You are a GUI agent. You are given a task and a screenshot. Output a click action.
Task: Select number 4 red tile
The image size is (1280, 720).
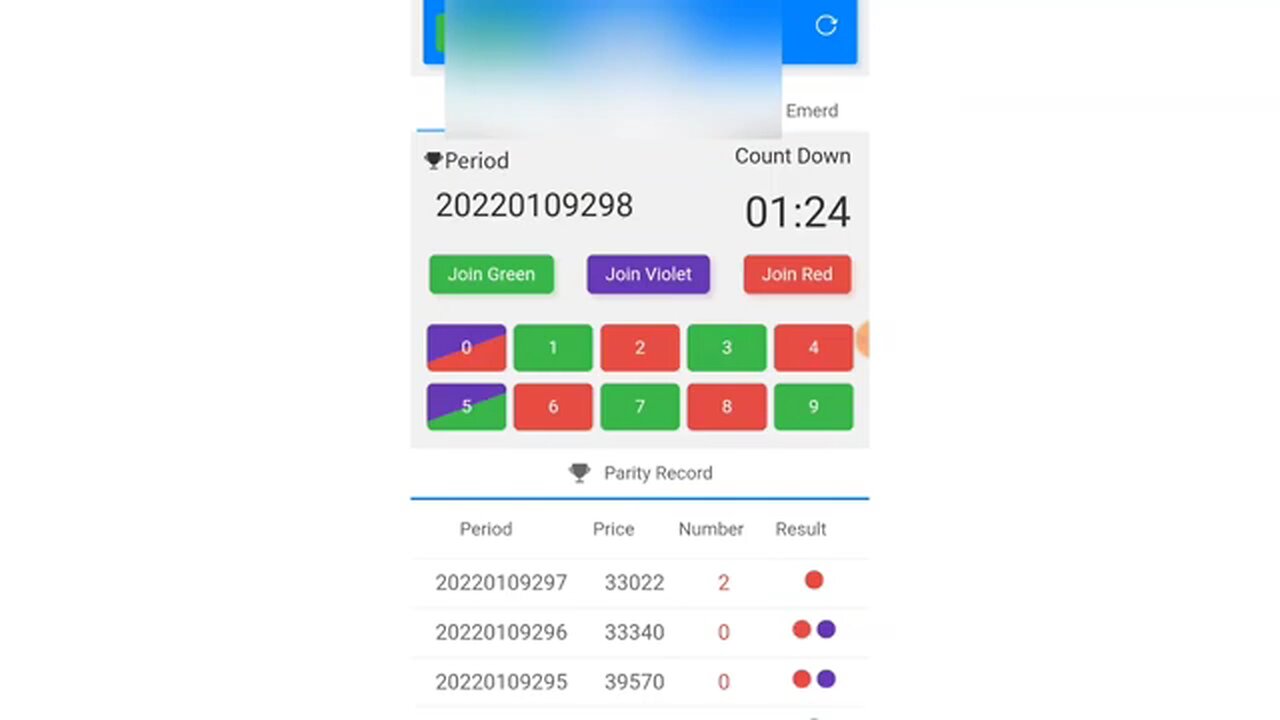click(x=813, y=348)
